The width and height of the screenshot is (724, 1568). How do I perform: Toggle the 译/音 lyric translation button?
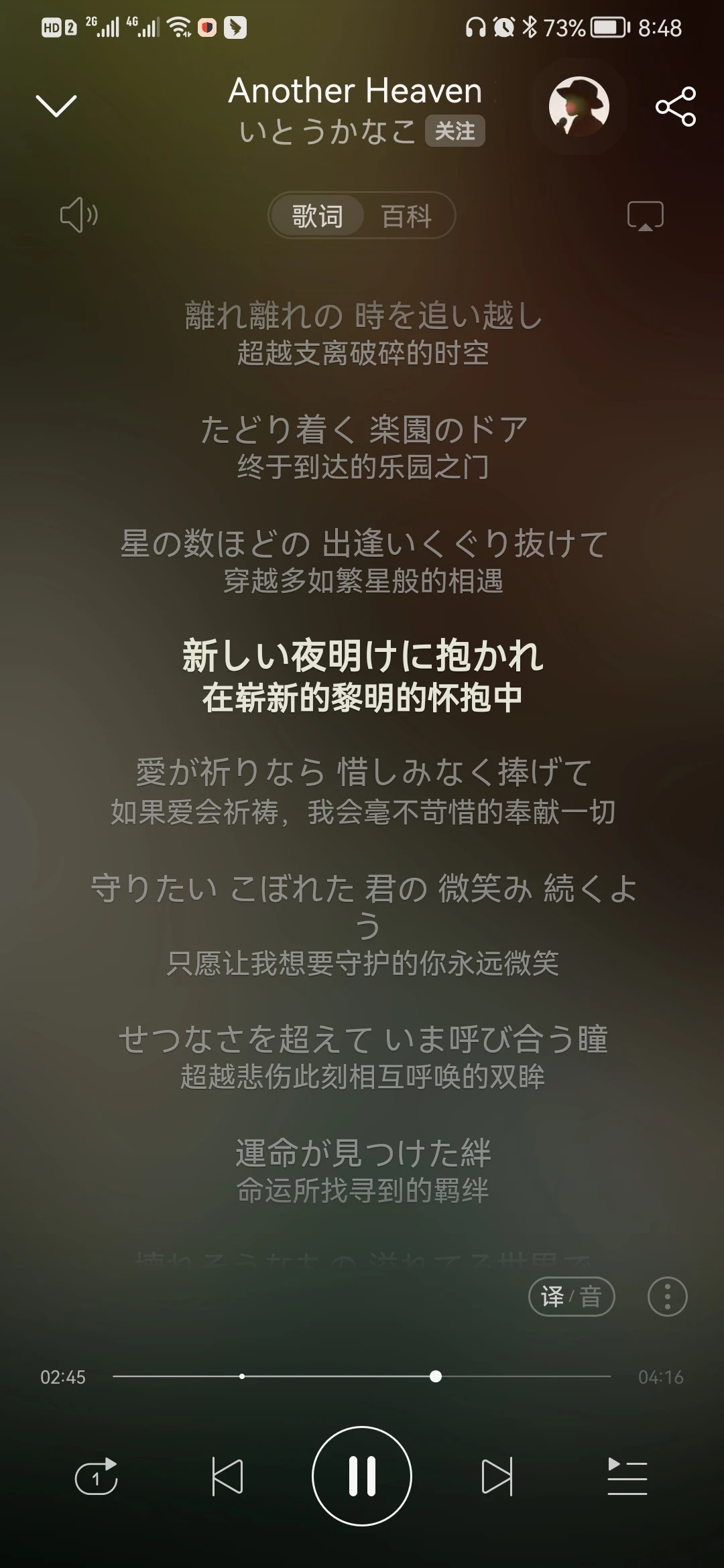[x=571, y=1297]
